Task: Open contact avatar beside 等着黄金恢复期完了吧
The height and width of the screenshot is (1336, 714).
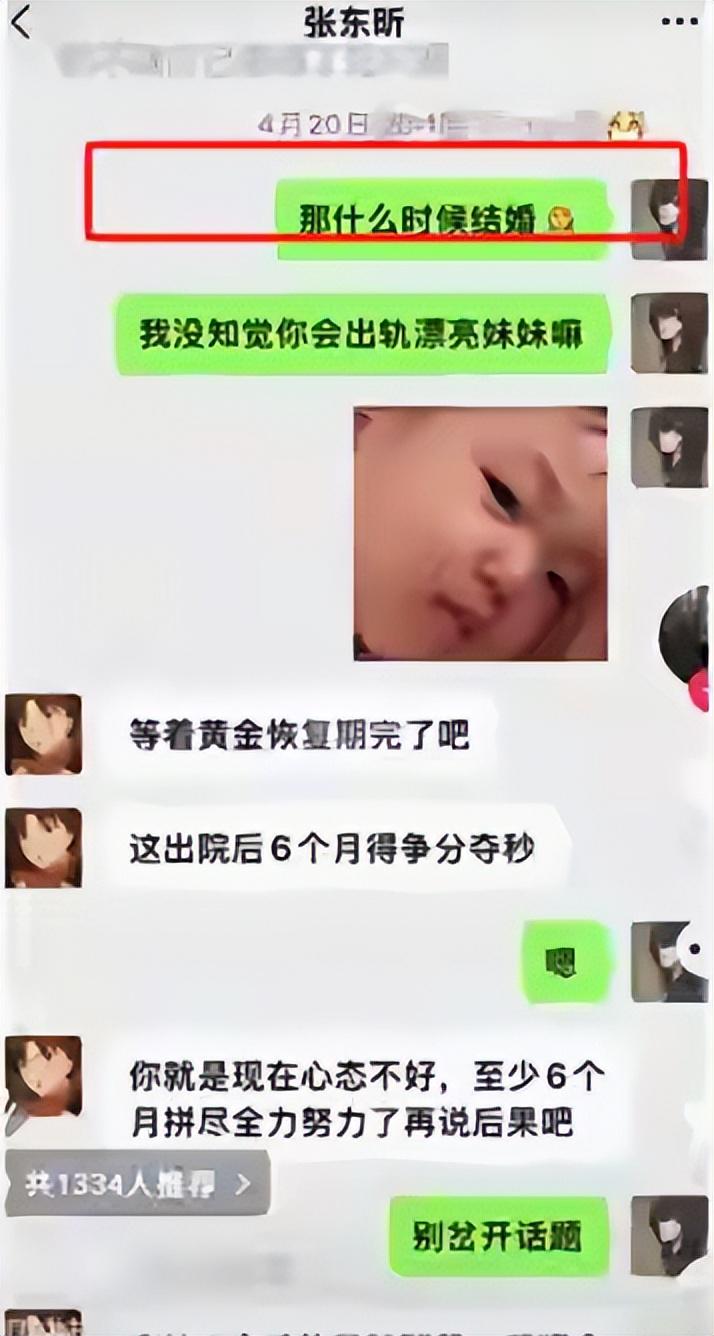Action: coord(43,735)
